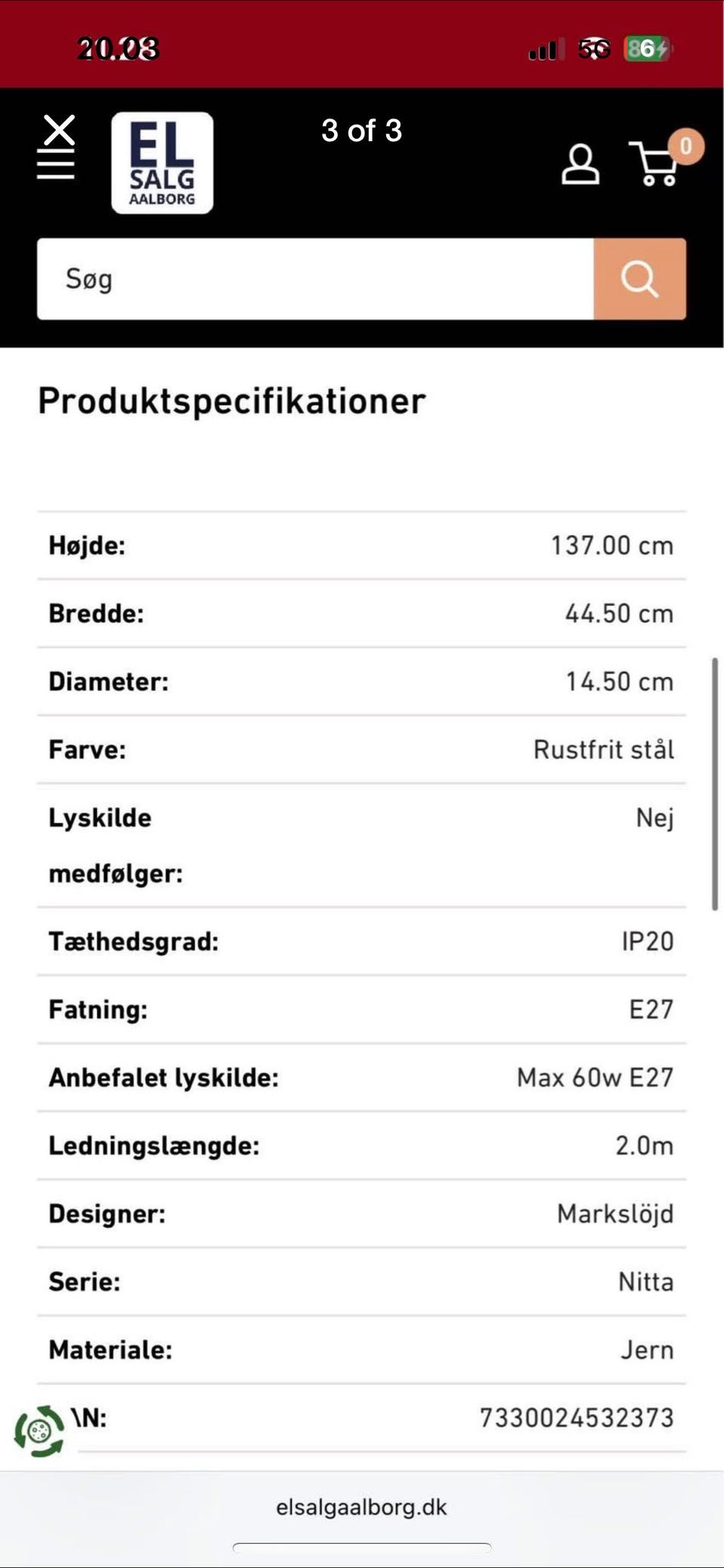
Task: Submit search with the orange magnifier button
Action: coord(640,279)
